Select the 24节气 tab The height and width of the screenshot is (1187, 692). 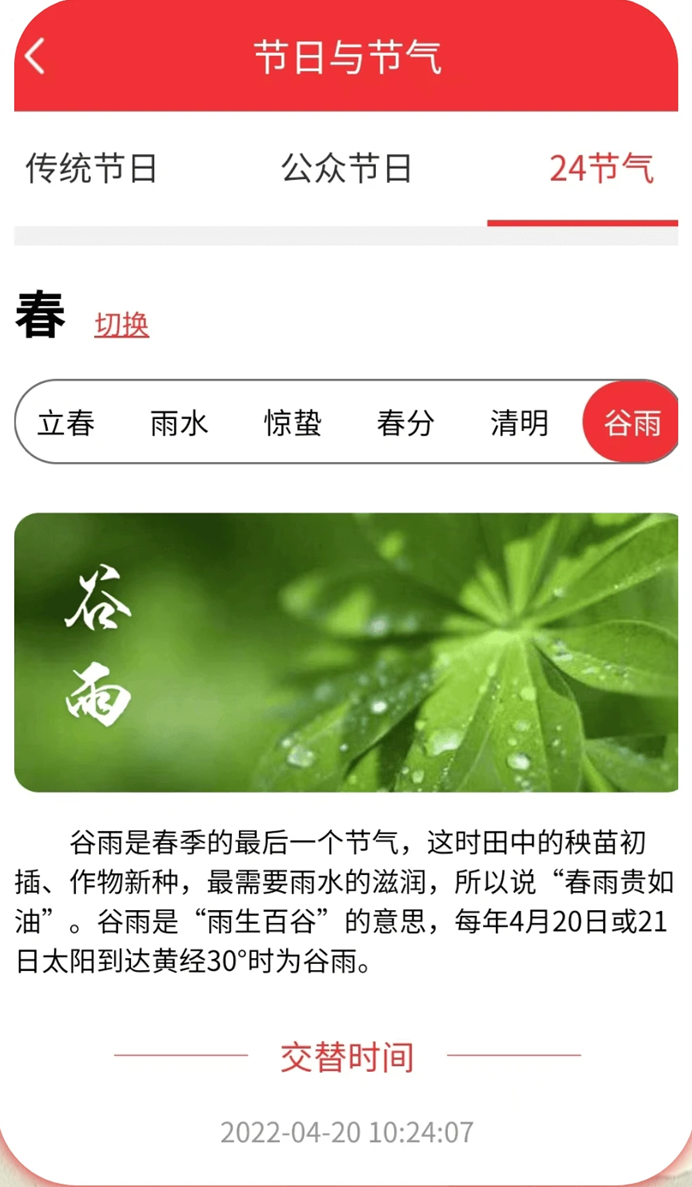click(601, 168)
